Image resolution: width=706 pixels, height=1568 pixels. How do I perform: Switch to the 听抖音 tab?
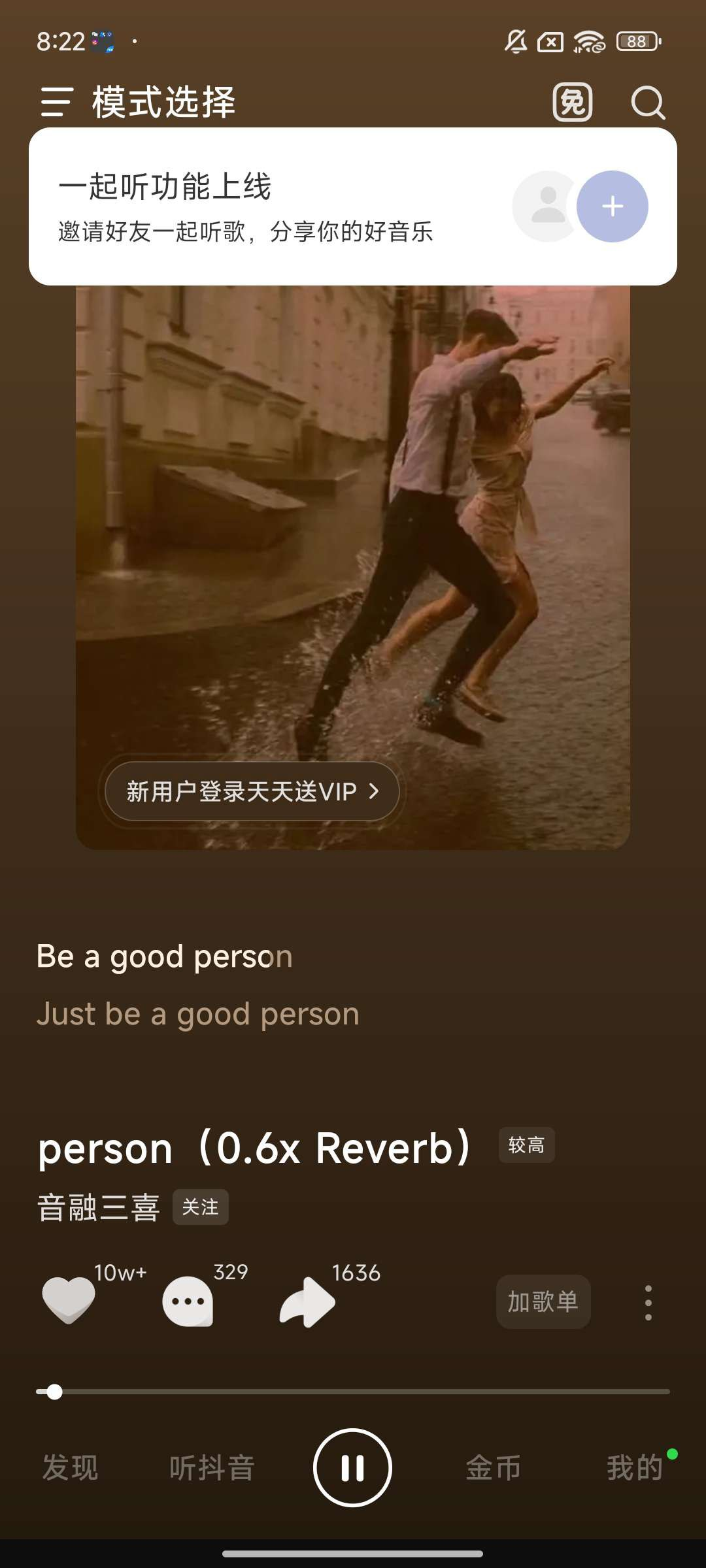[212, 1467]
